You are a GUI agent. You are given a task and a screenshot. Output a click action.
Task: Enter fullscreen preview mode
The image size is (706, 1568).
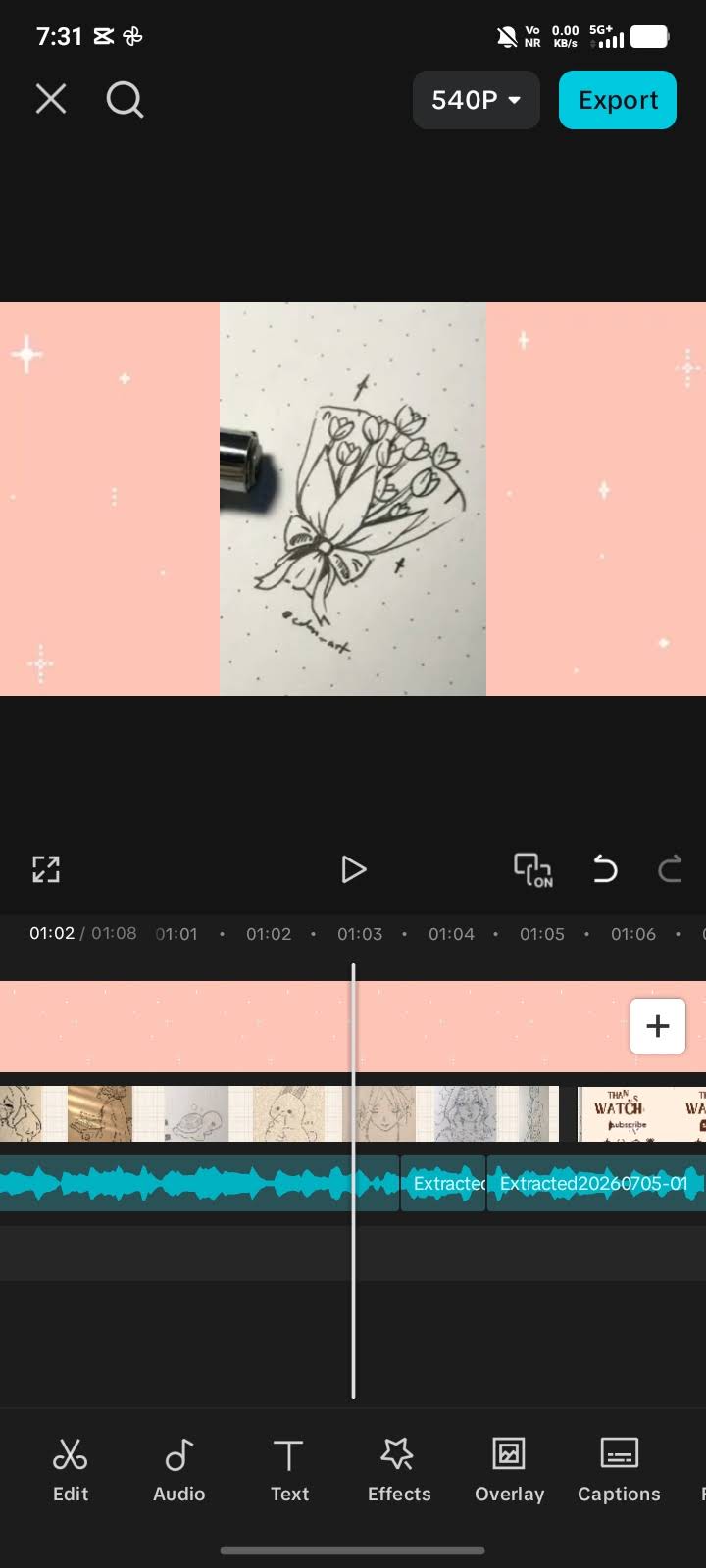click(x=46, y=869)
